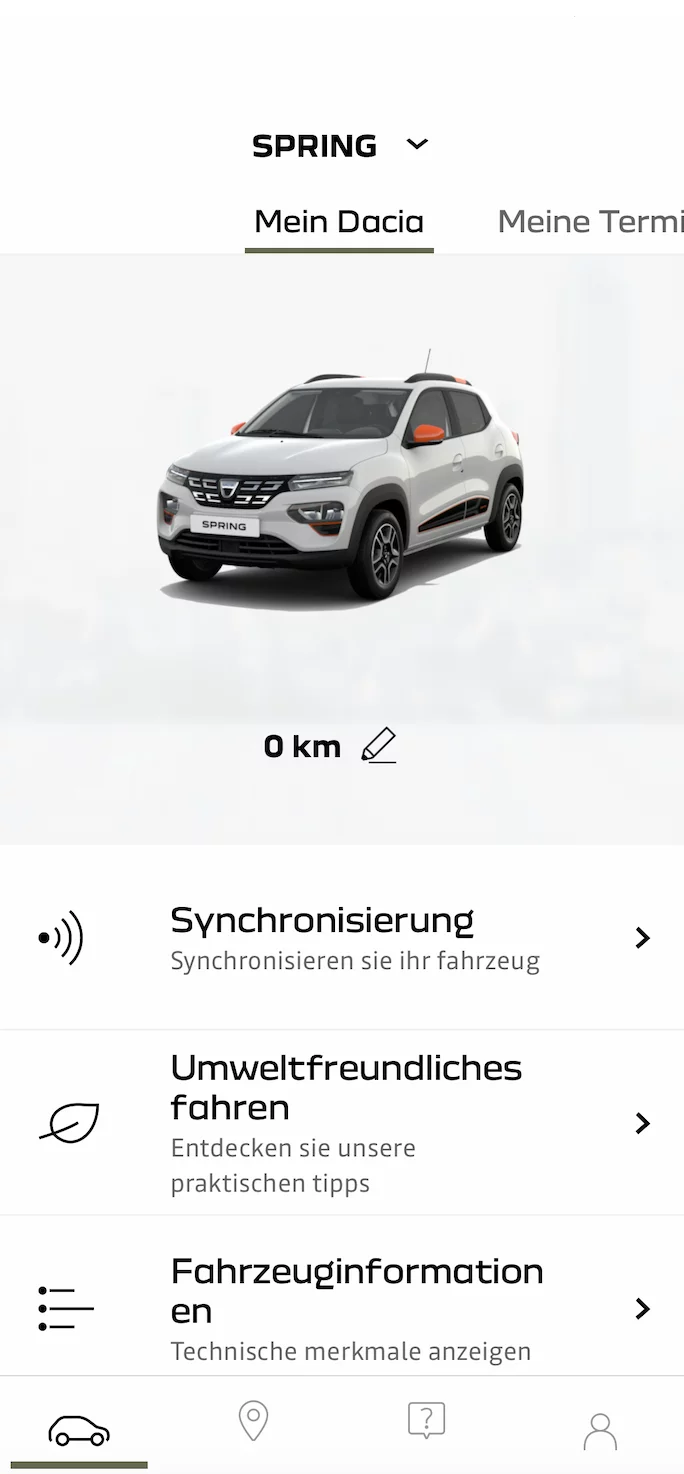Switch to the Meine Termine tab
The height and width of the screenshot is (1474, 684).
coord(588,221)
